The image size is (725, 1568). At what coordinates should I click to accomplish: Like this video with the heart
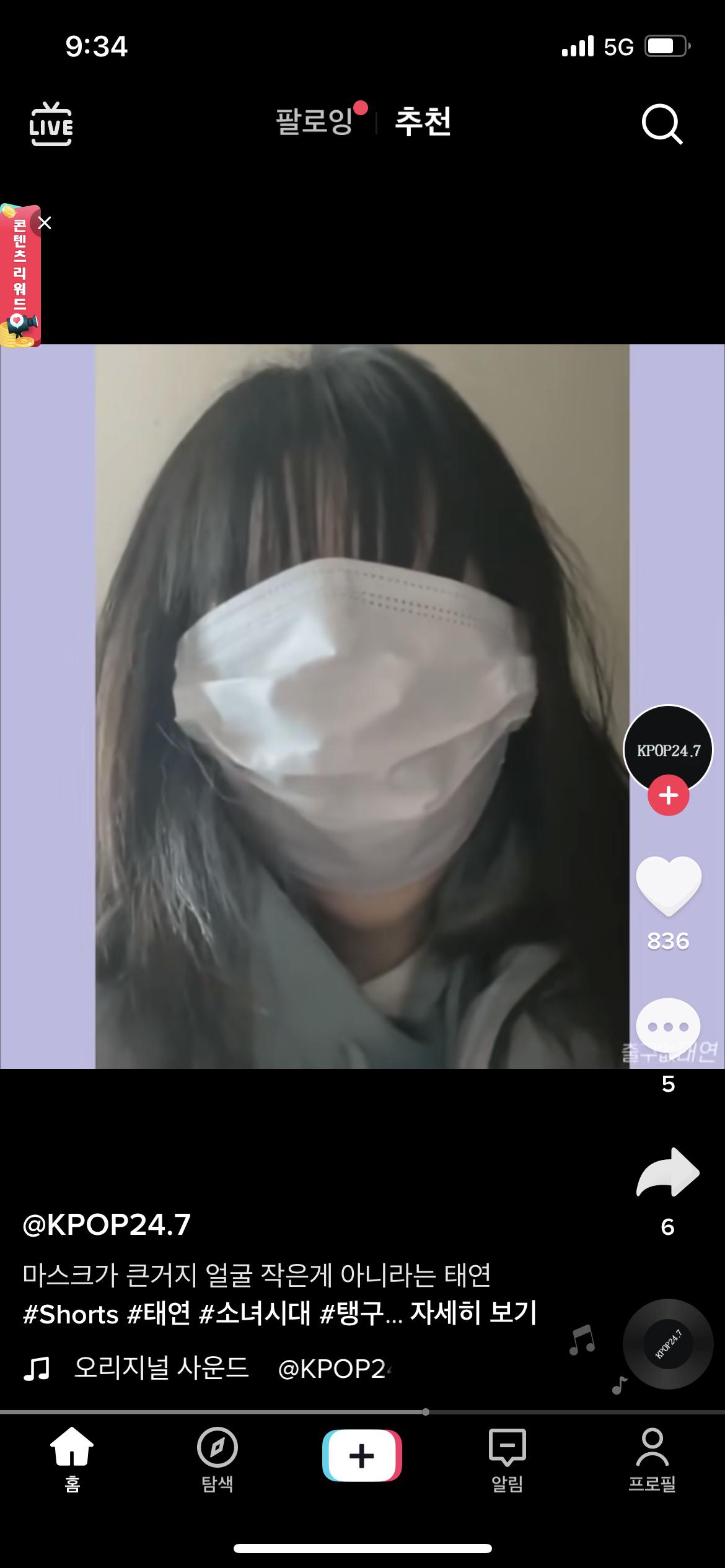point(668,886)
